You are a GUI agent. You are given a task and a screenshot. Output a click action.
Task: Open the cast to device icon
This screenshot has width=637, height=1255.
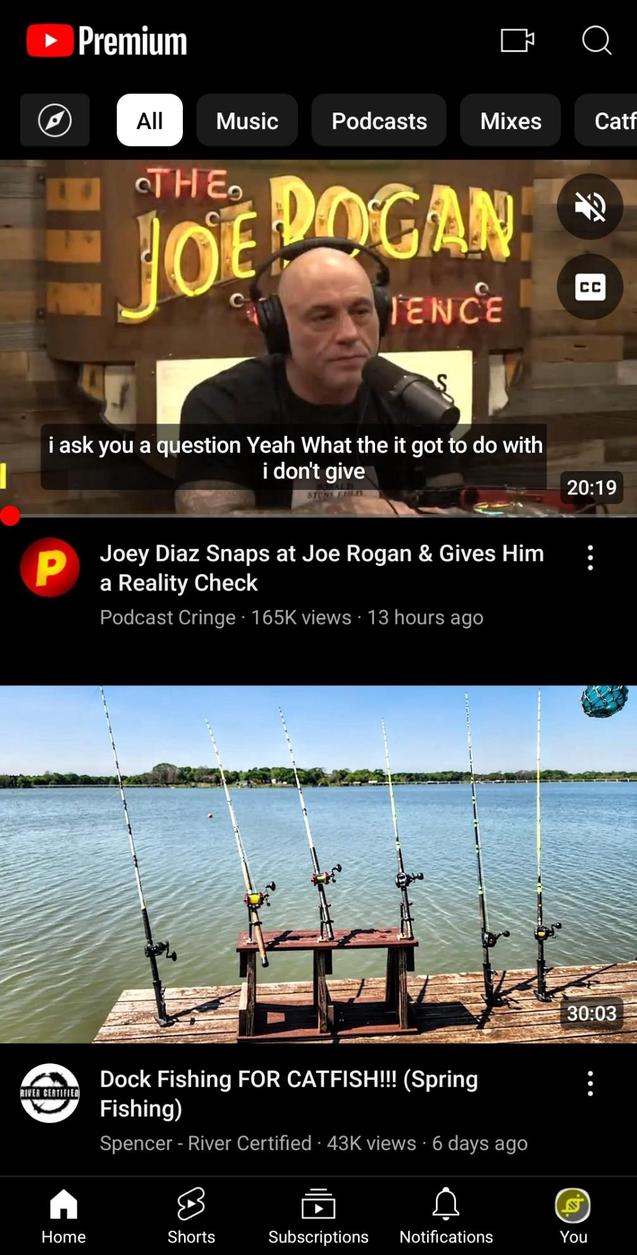pos(517,40)
